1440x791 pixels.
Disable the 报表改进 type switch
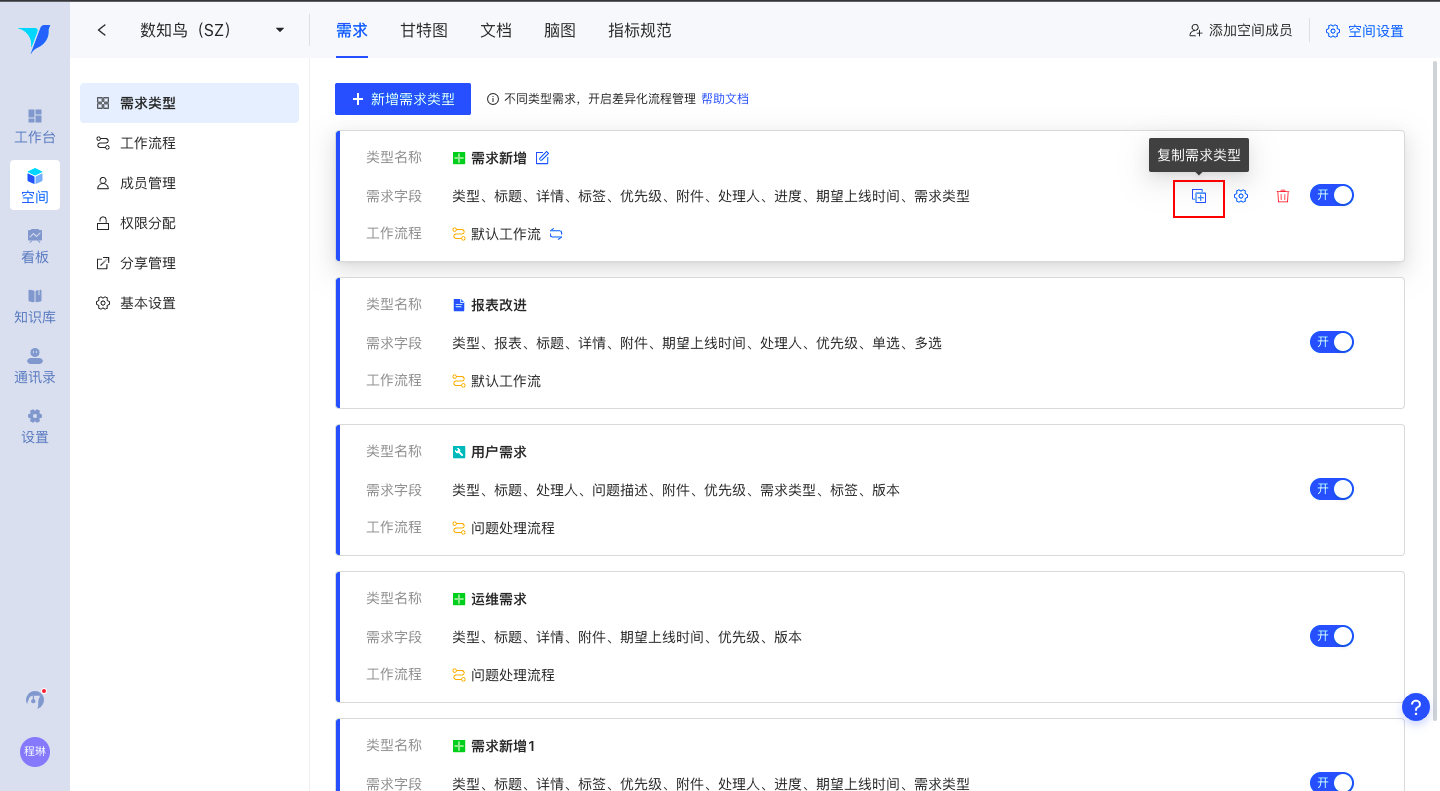point(1331,342)
